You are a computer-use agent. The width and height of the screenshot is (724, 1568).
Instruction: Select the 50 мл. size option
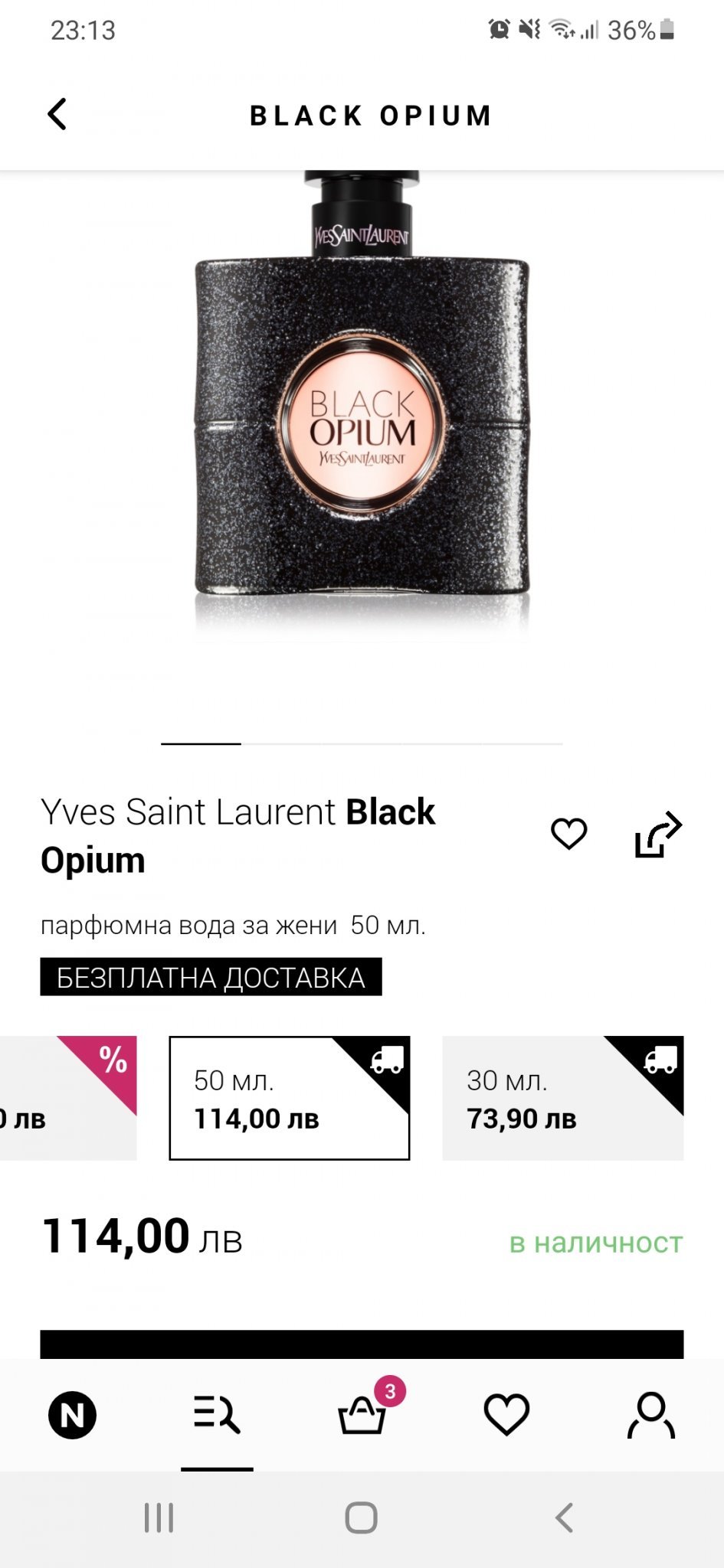(289, 1098)
